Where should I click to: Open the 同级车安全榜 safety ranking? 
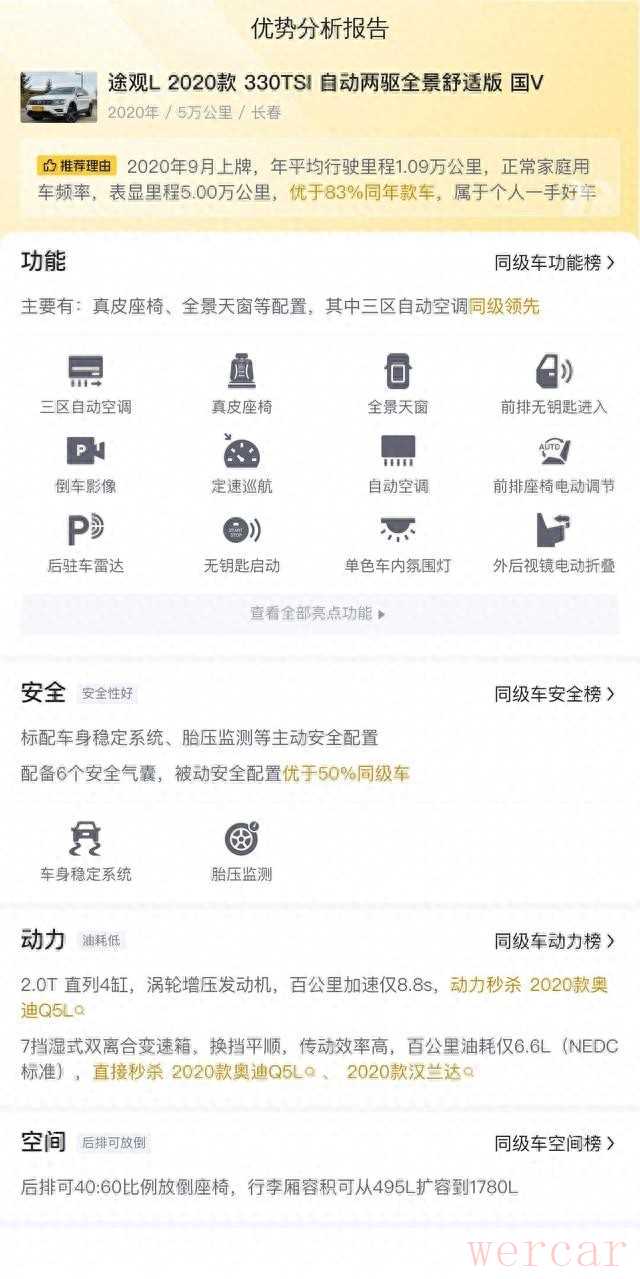click(x=554, y=694)
